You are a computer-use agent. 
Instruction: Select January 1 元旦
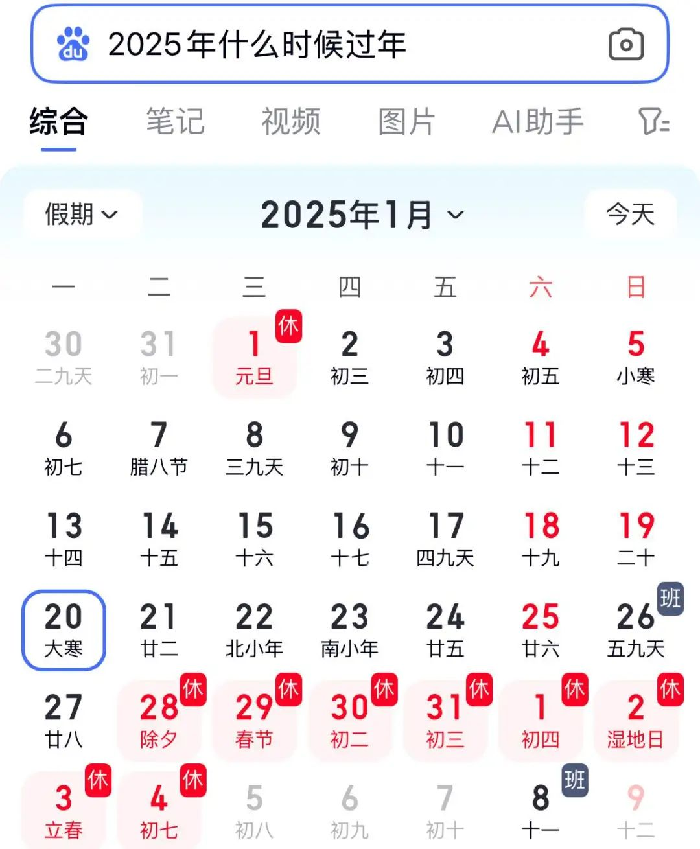254,358
